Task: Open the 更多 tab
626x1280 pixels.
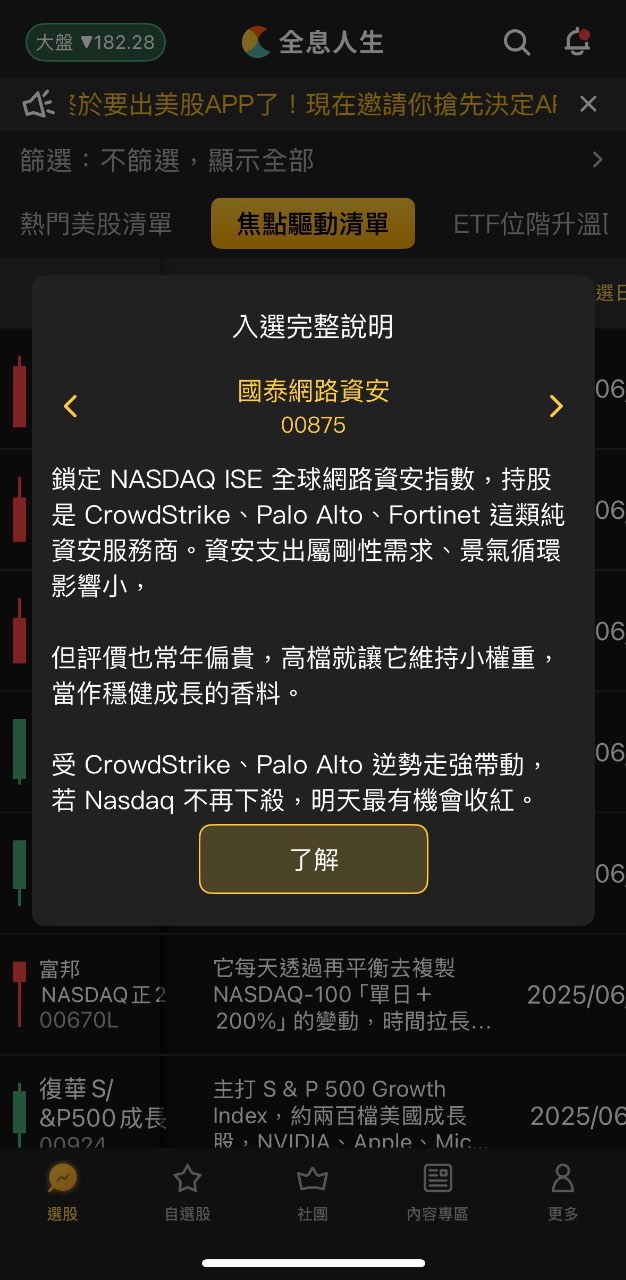Action: (563, 1192)
